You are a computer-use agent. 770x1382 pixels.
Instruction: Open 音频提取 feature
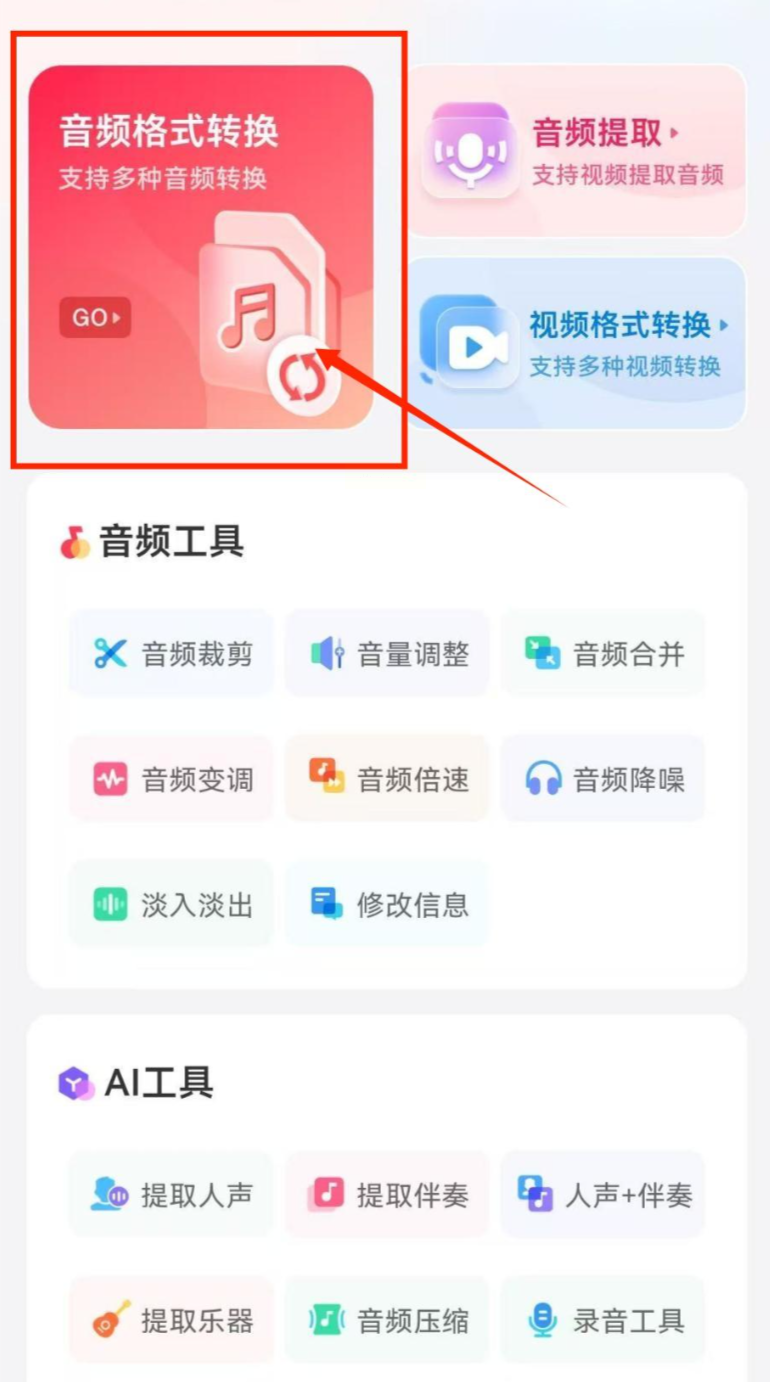tap(576, 151)
